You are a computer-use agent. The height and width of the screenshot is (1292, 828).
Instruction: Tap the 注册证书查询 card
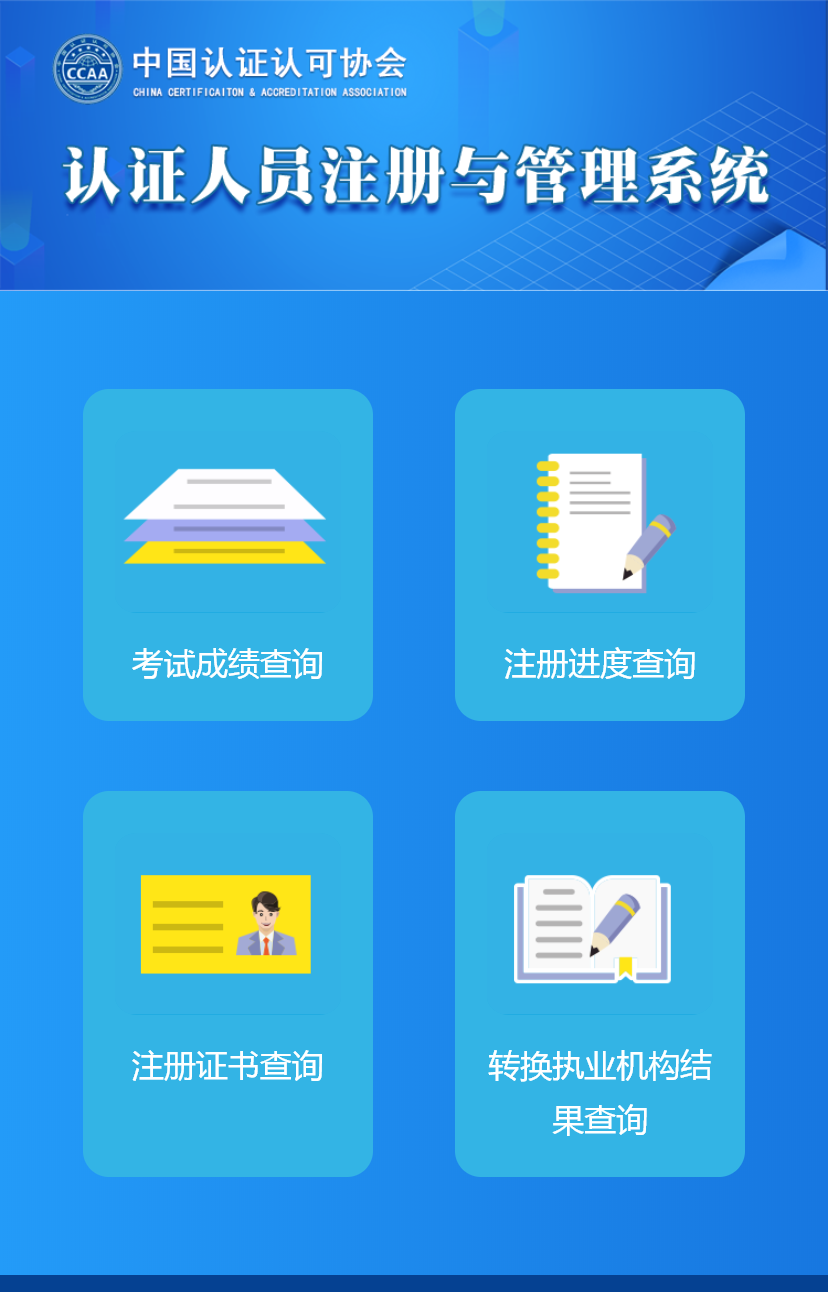pyautogui.click(x=228, y=983)
